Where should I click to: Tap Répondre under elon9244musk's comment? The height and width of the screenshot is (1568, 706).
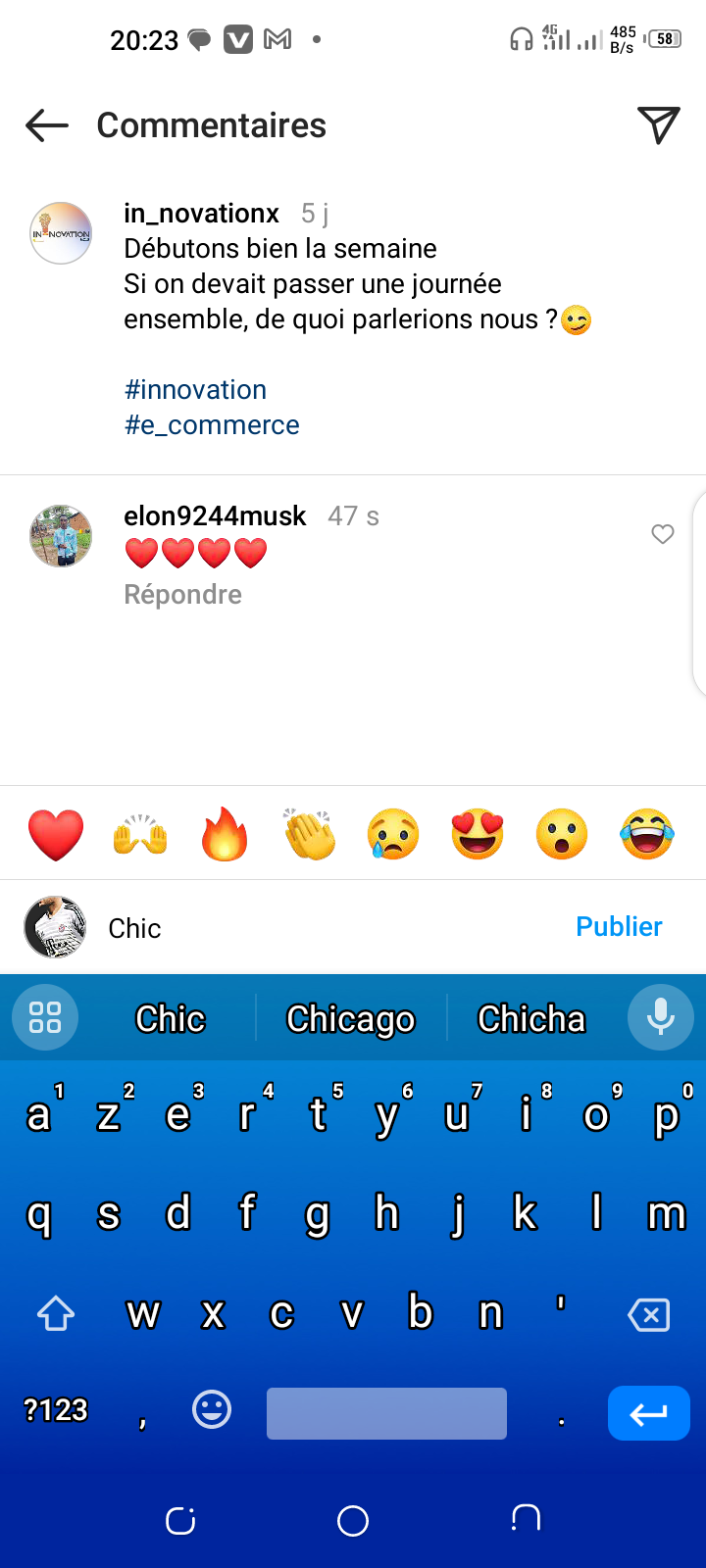pyautogui.click(x=182, y=595)
